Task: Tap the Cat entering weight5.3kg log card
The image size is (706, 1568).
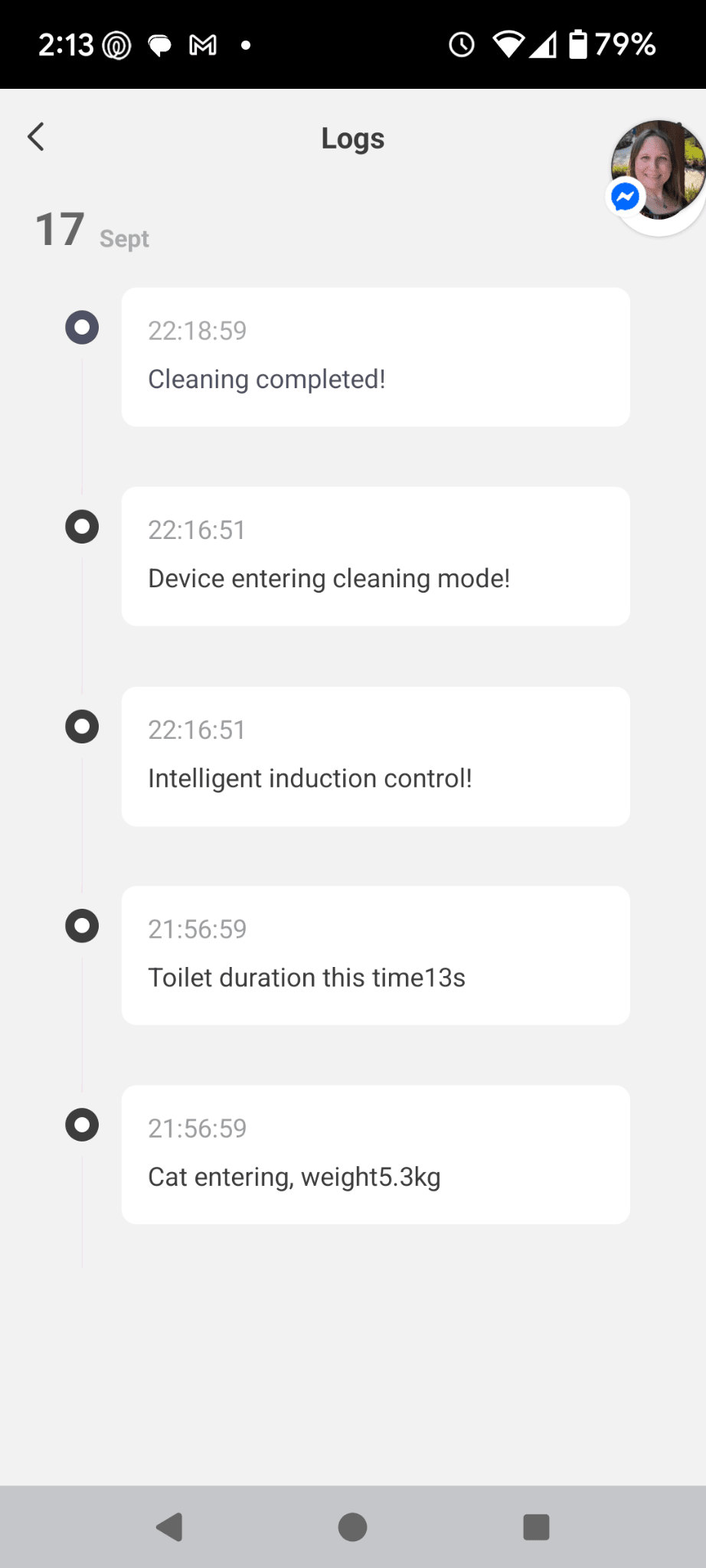Action: pos(374,1154)
